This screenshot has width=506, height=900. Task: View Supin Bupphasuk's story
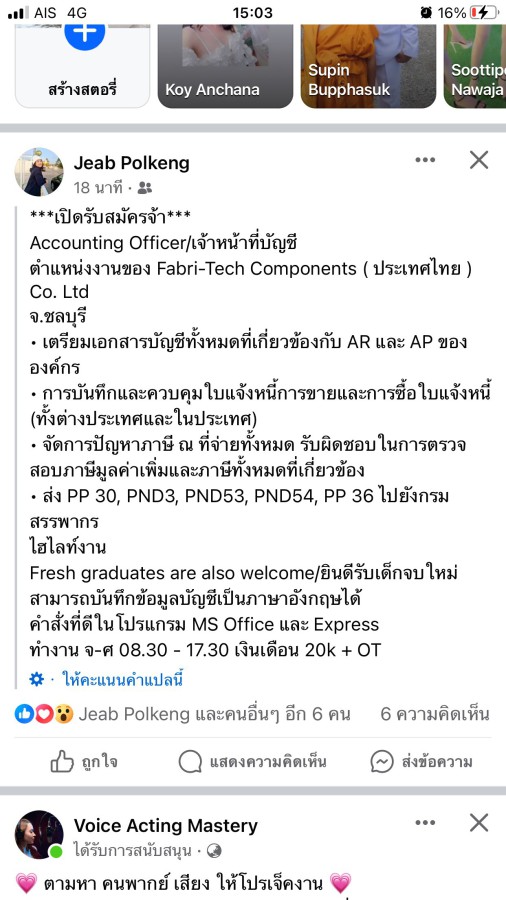pyautogui.click(x=368, y=65)
